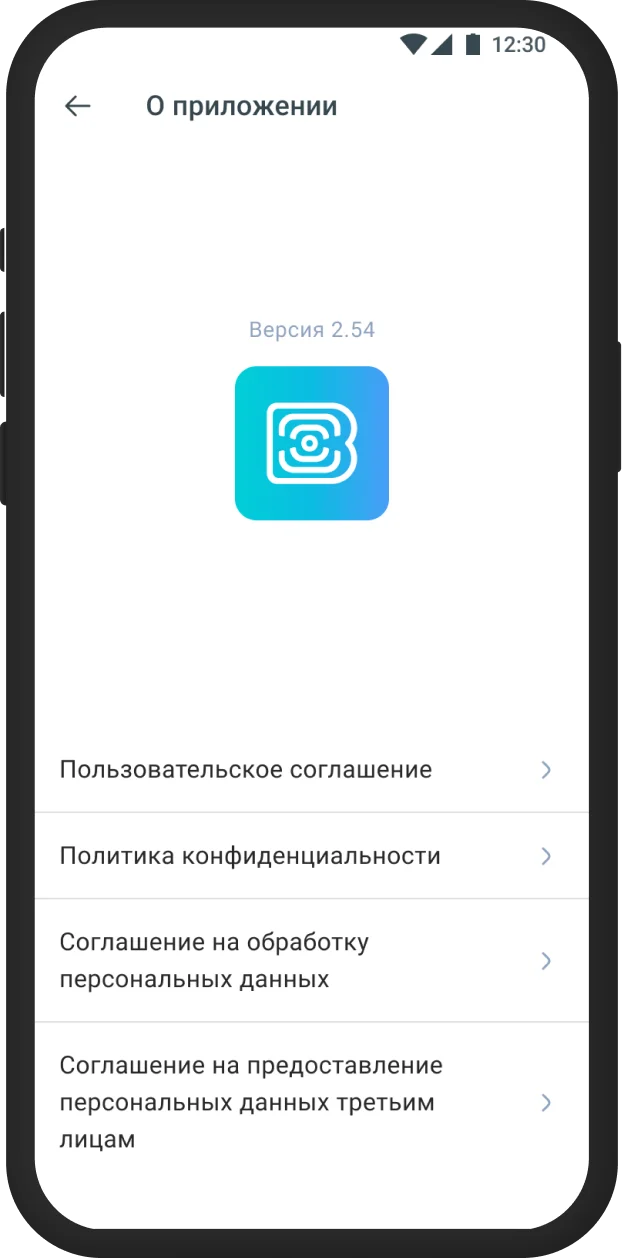
Task: Open Пользовательское соглашение
Action: 310,769
